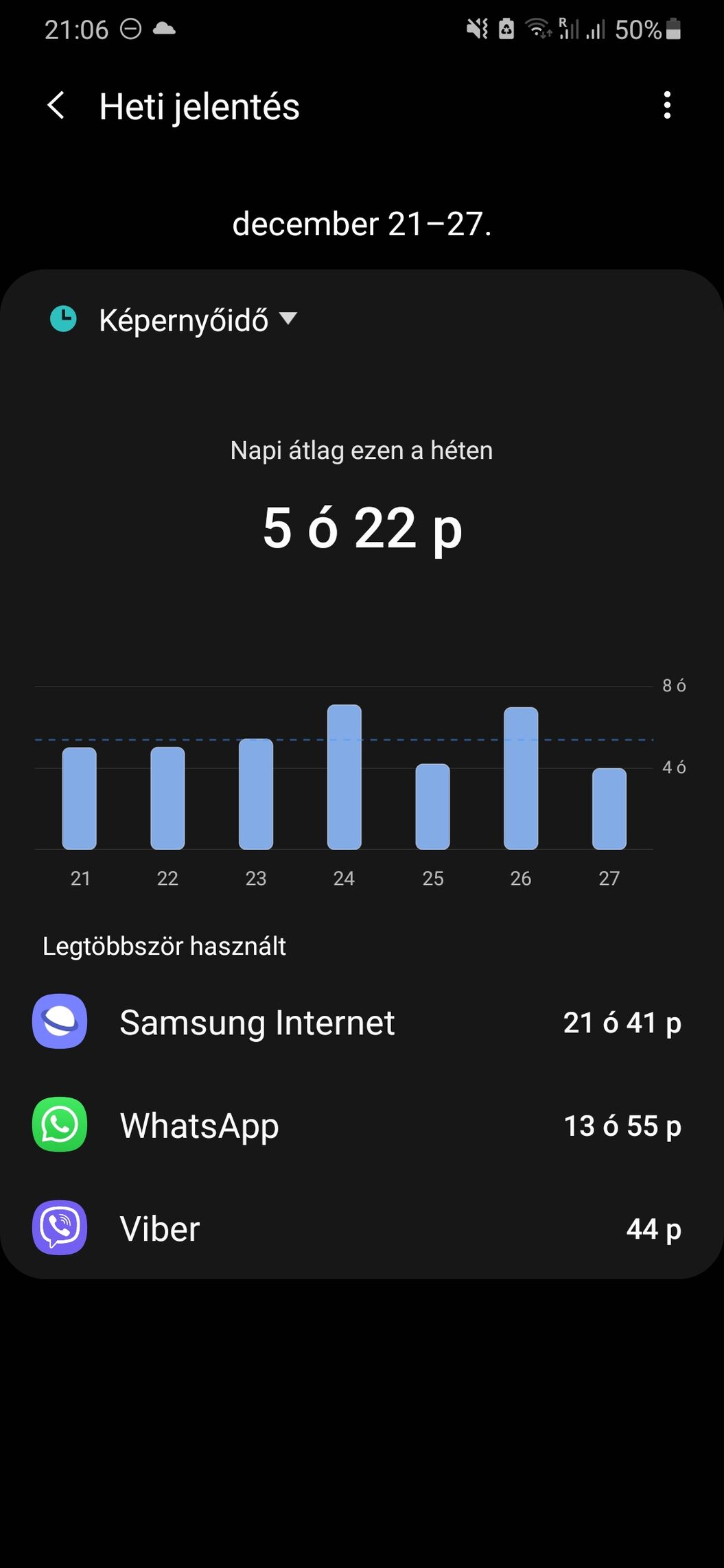Select the bar for day 26
Screen dimensions: 724x1568
[521, 779]
